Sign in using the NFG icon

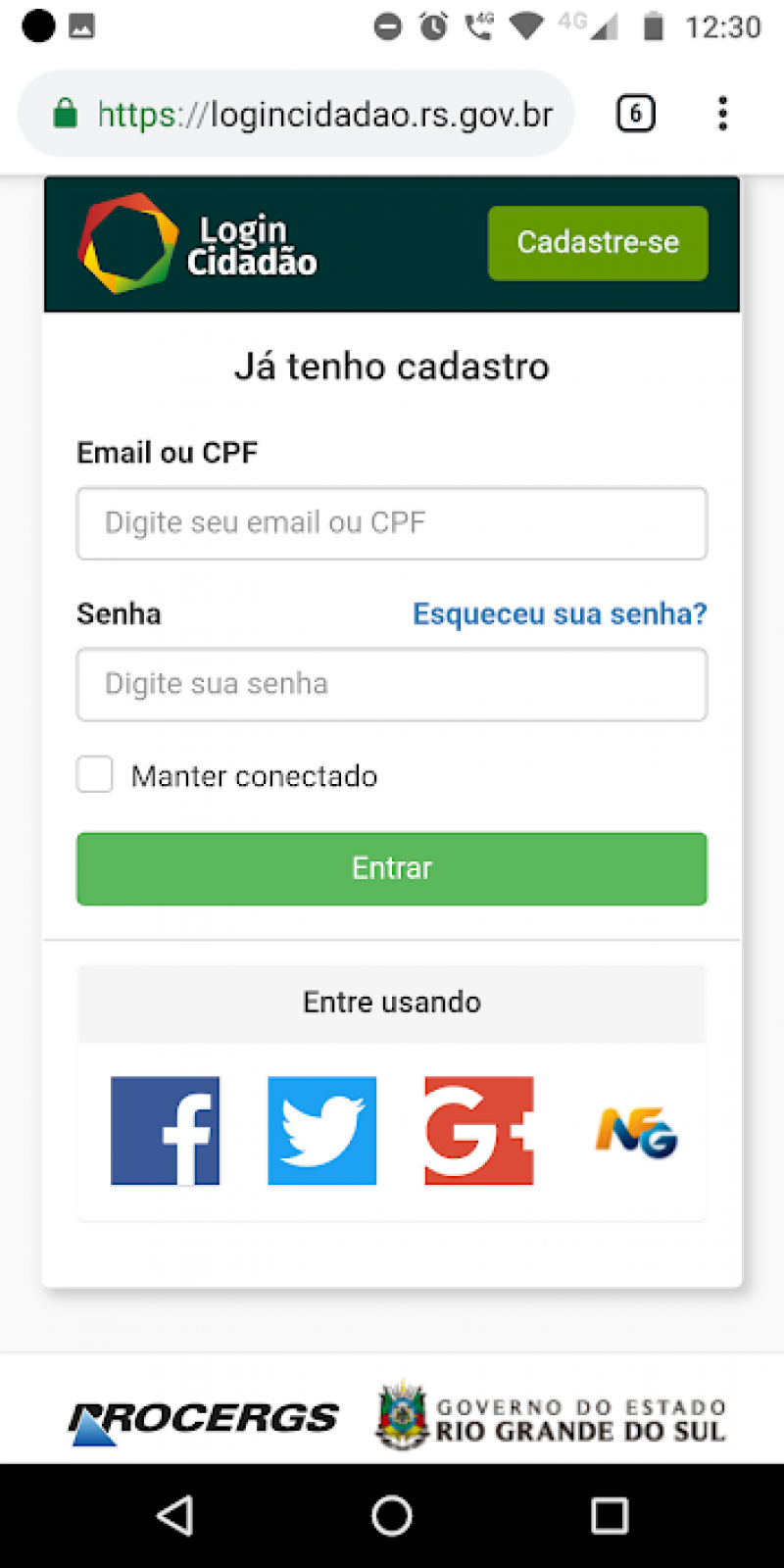636,1132
